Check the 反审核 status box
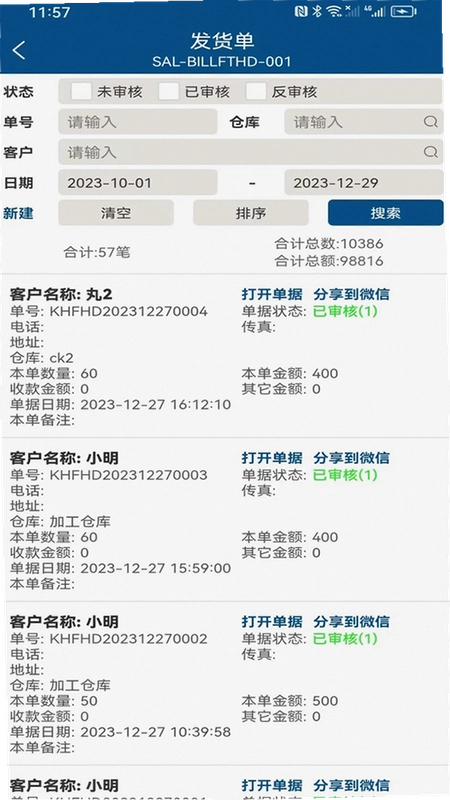The width and height of the screenshot is (450, 800). (x=256, y=91)
